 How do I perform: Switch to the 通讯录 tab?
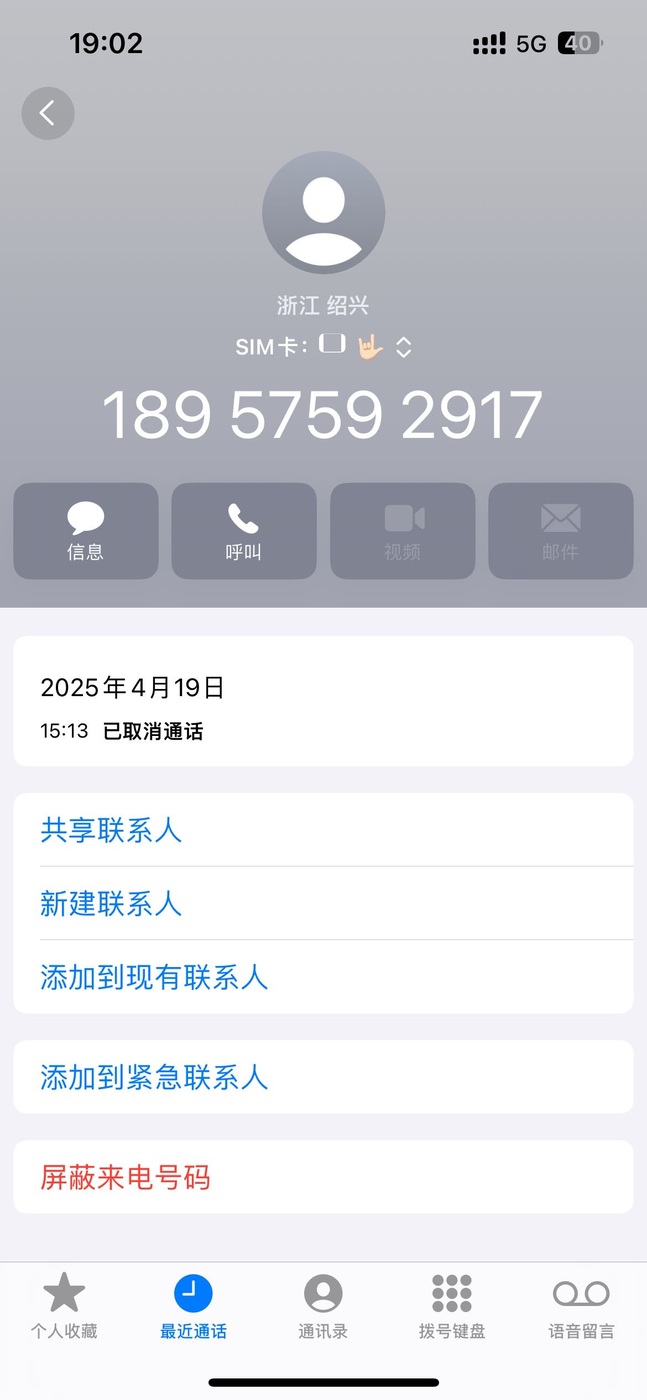[323, 1307]
